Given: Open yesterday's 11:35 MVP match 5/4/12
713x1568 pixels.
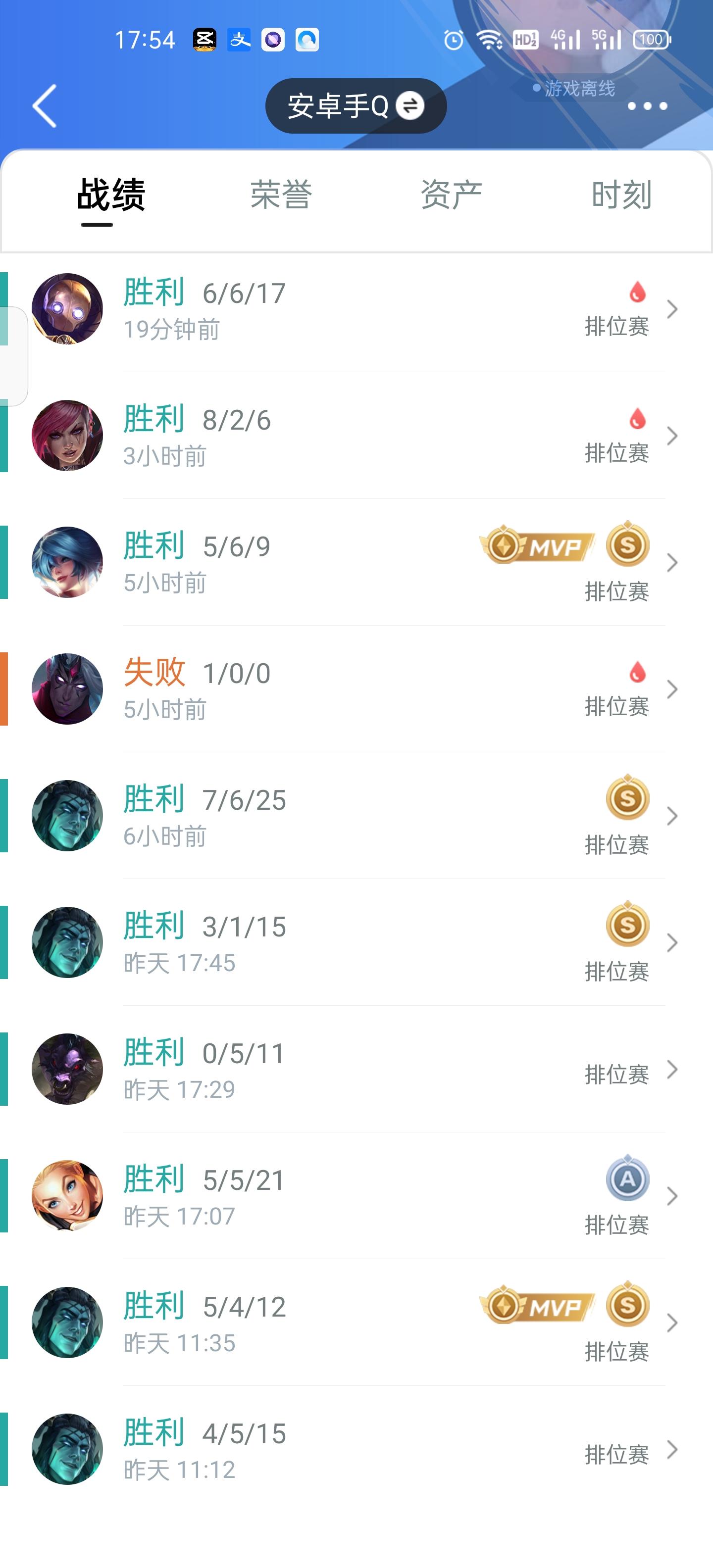Looking at the screenshot, I should tap(365, 1323).
